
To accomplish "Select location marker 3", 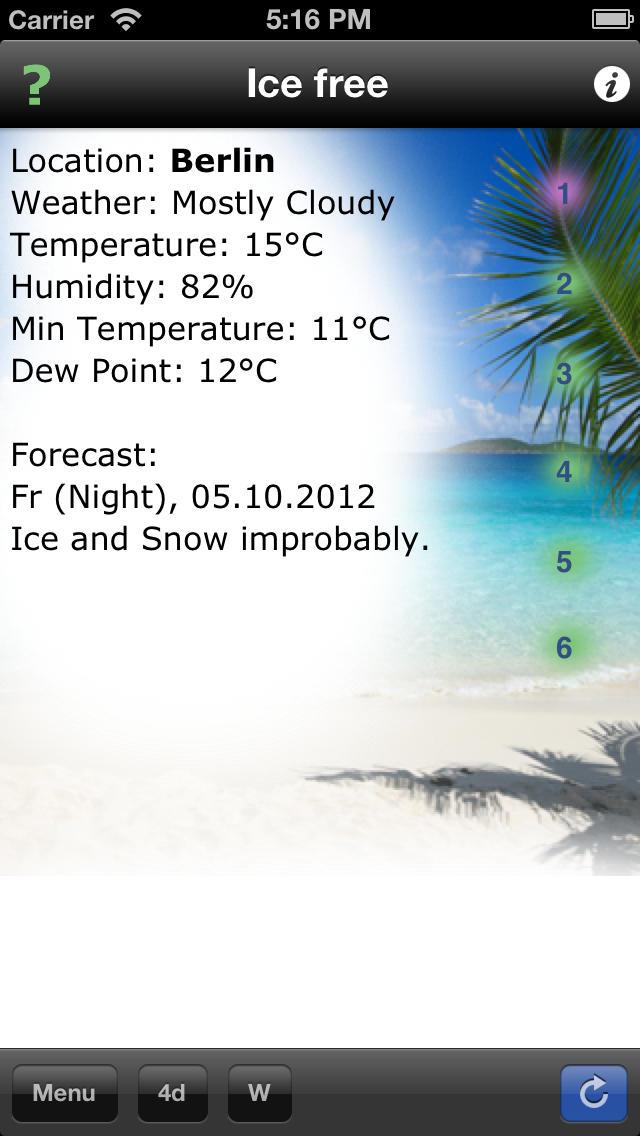I will coord(564,374).
